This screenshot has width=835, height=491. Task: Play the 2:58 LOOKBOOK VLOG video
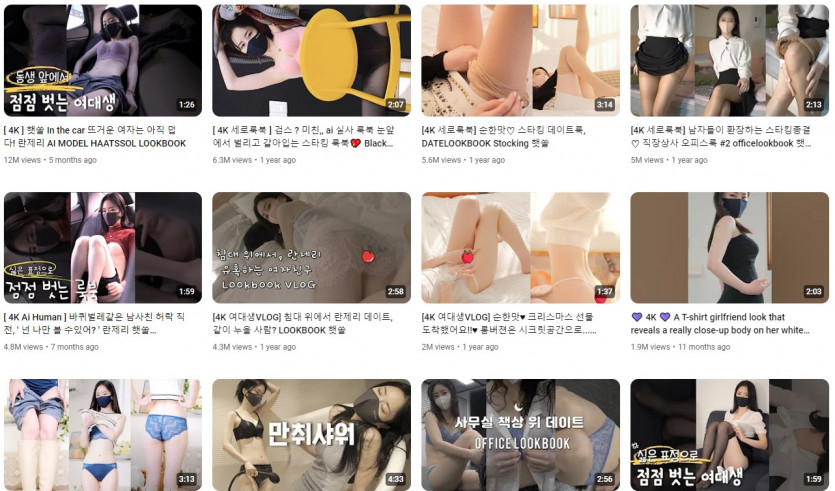pos(311,248)
